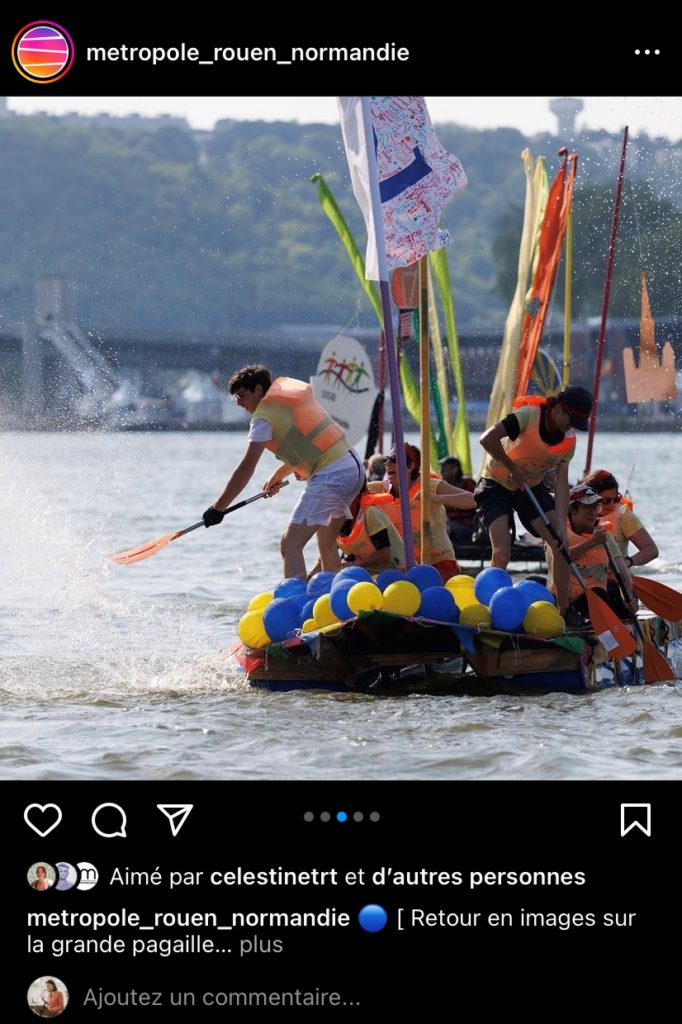Image resolution: width=682 pixels, height=1024 pixels.
Task: Open metropole_rouen_normandie username in the caption
Action: click(x=188, y=918)
